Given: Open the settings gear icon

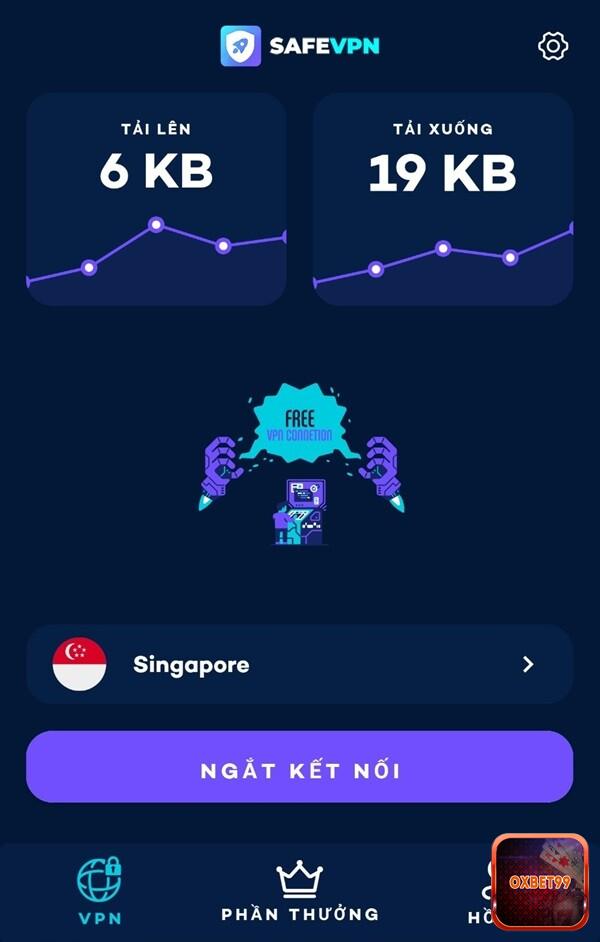Looking at the screenshot, I should pyautogui.click(x=553, y=46).
